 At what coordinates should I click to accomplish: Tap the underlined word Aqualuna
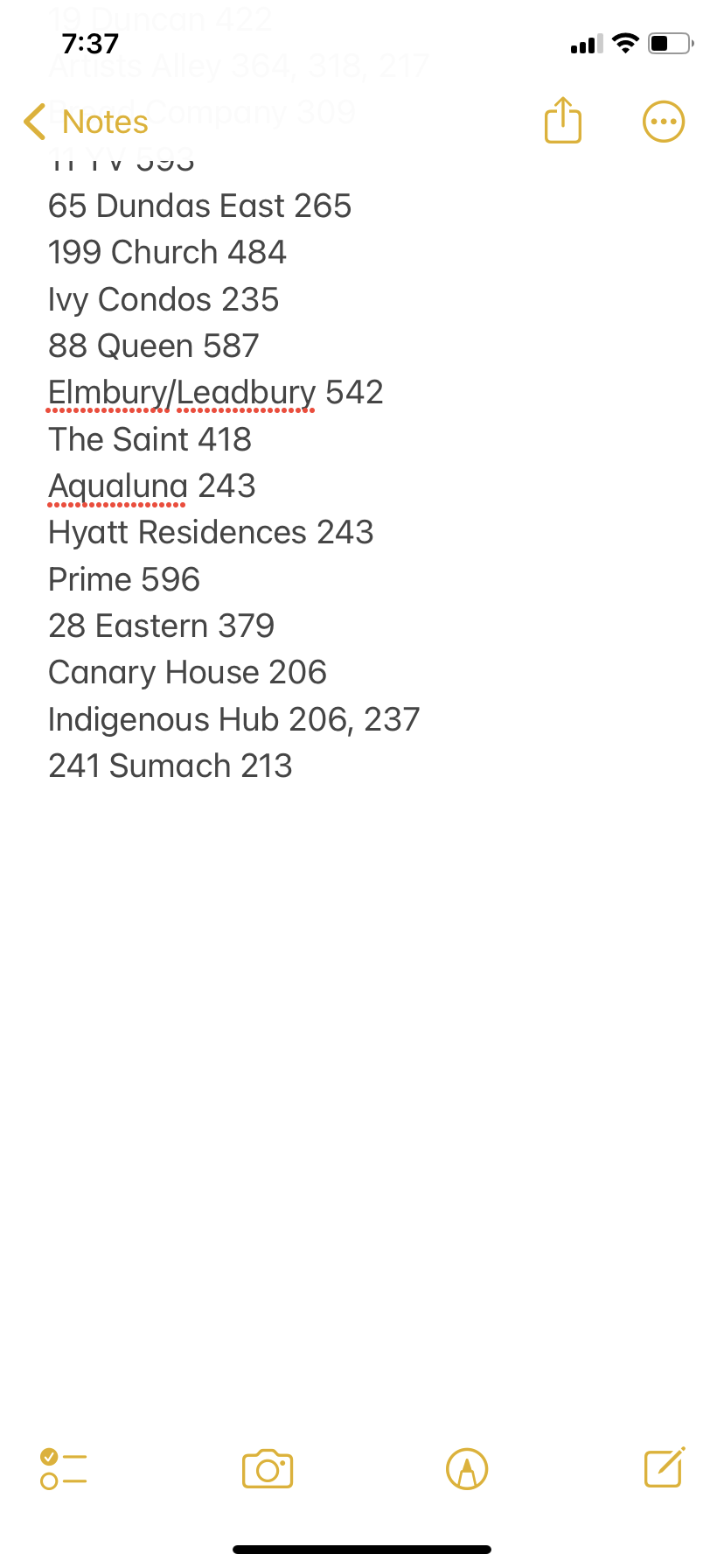click(117, 486)
